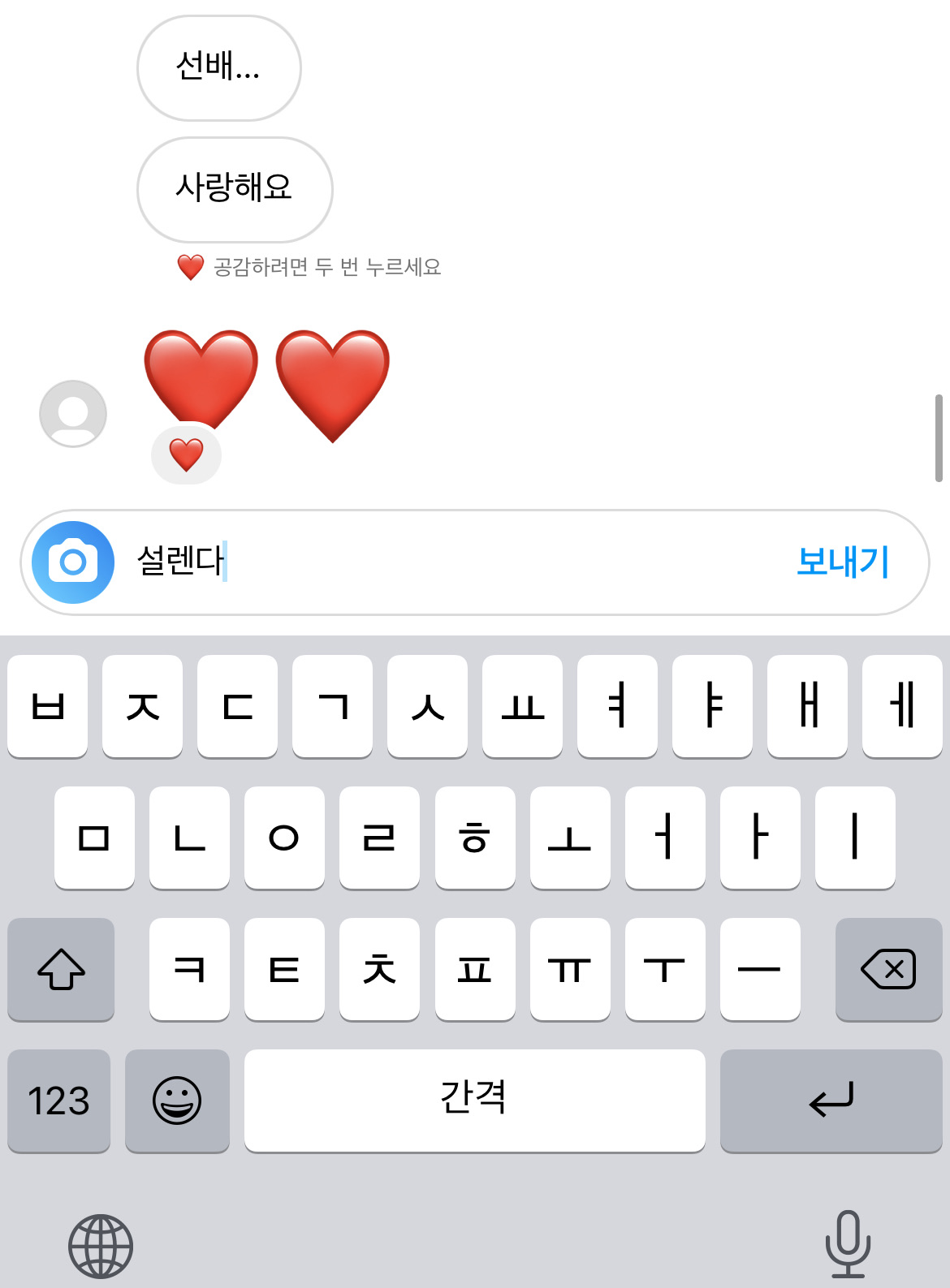Type the ㅎ key
Image resolution: width=950 pixels, height=1288 pixels.
coord(474,838)
